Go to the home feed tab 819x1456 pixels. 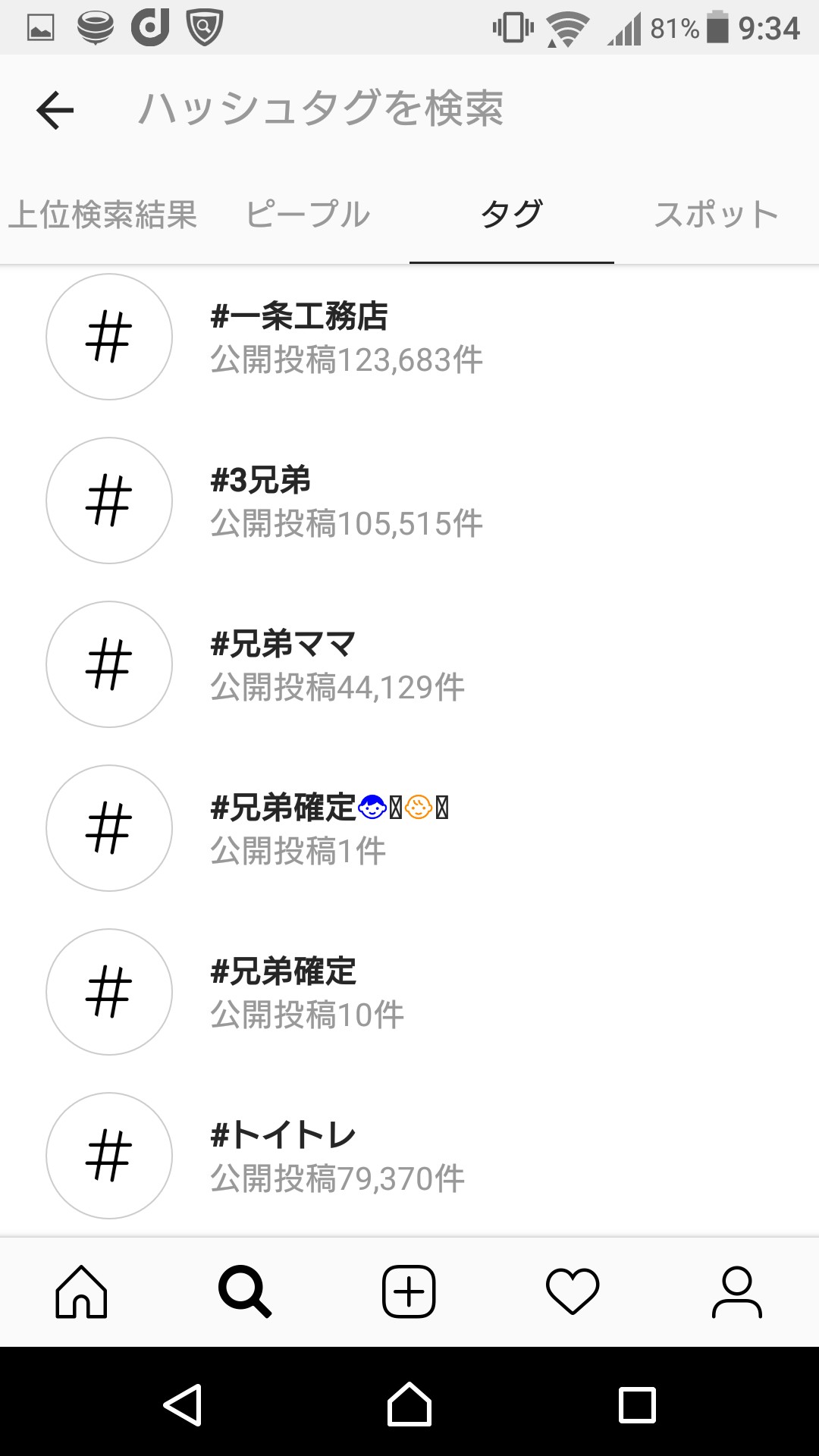82,1291
